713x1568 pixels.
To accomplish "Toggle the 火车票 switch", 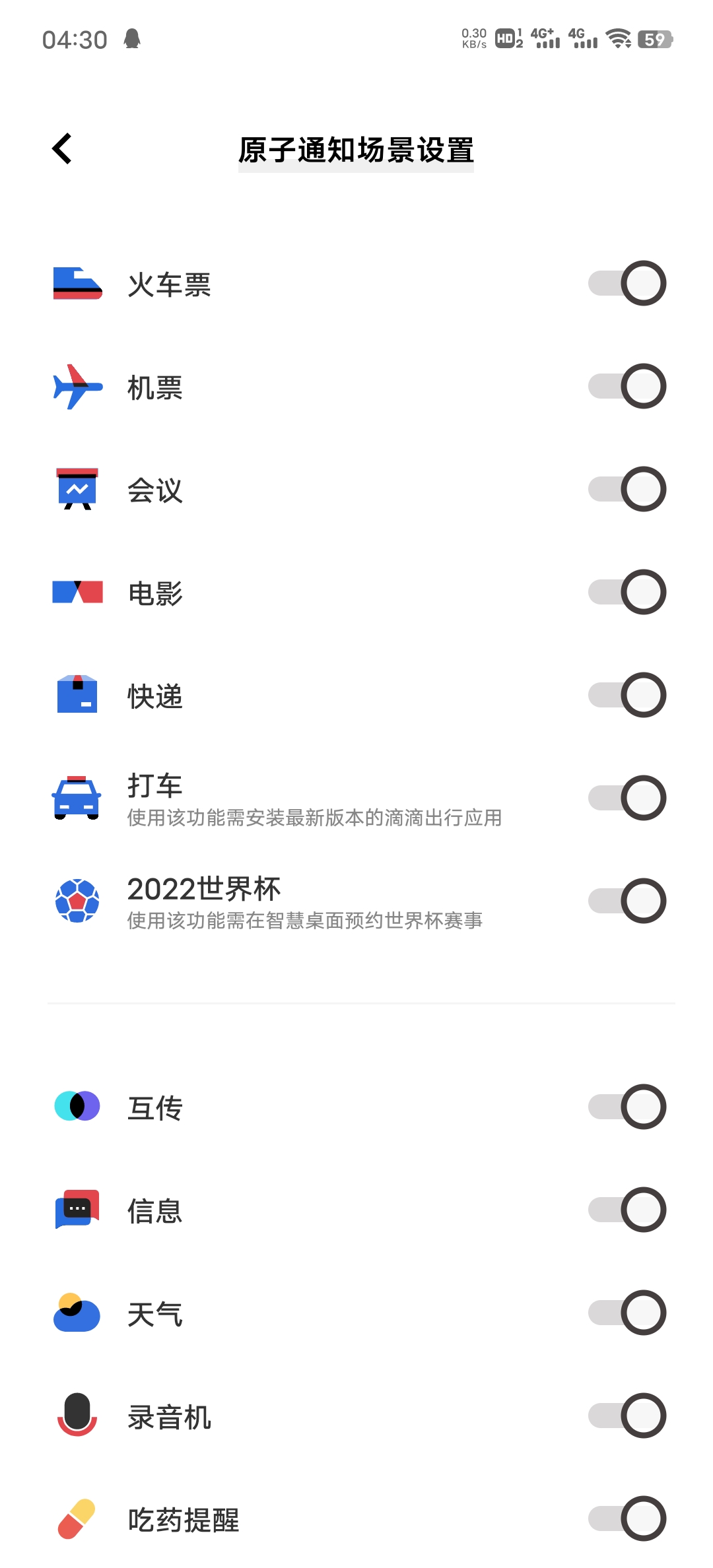I will [x=627, y=283].
